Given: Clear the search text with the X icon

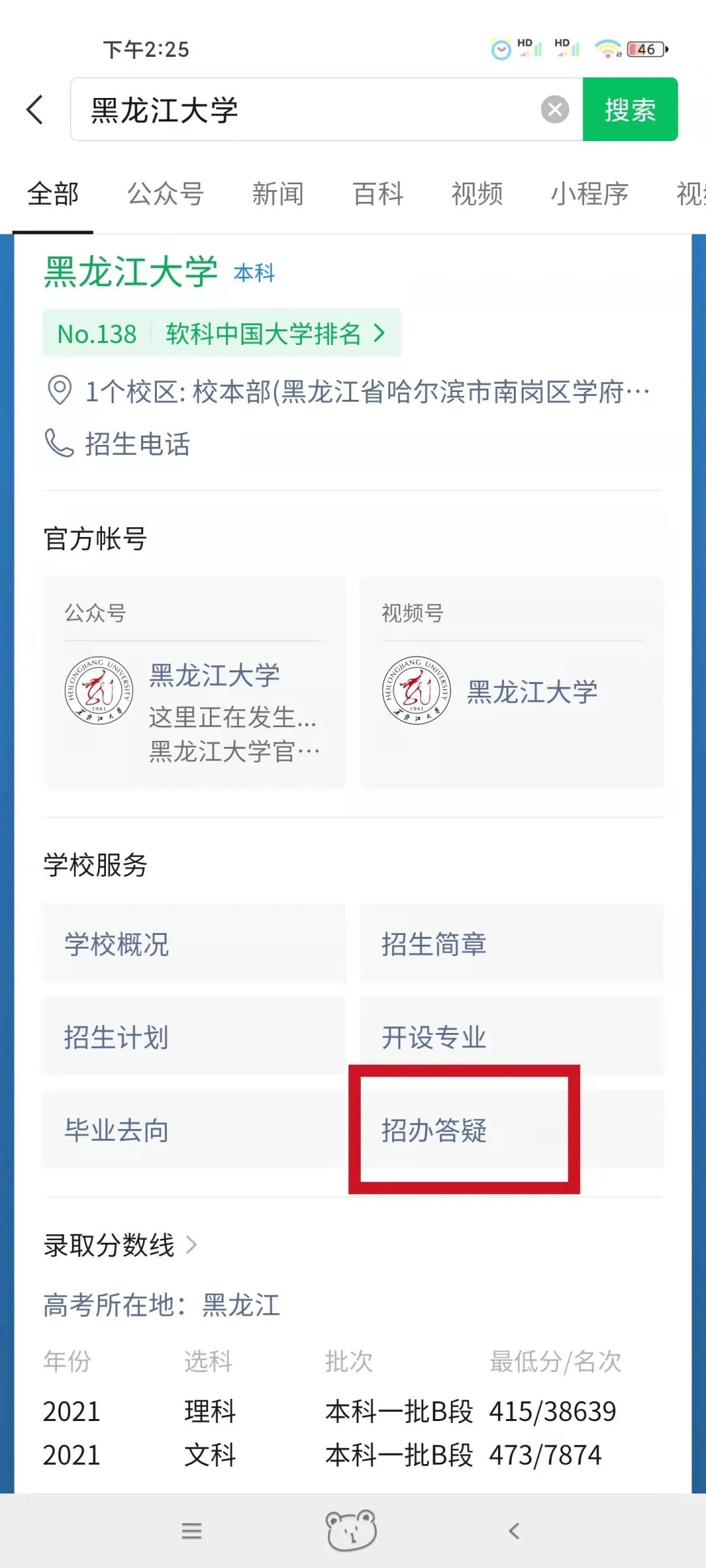Looking at the screenshot, I should coord(555,109).
